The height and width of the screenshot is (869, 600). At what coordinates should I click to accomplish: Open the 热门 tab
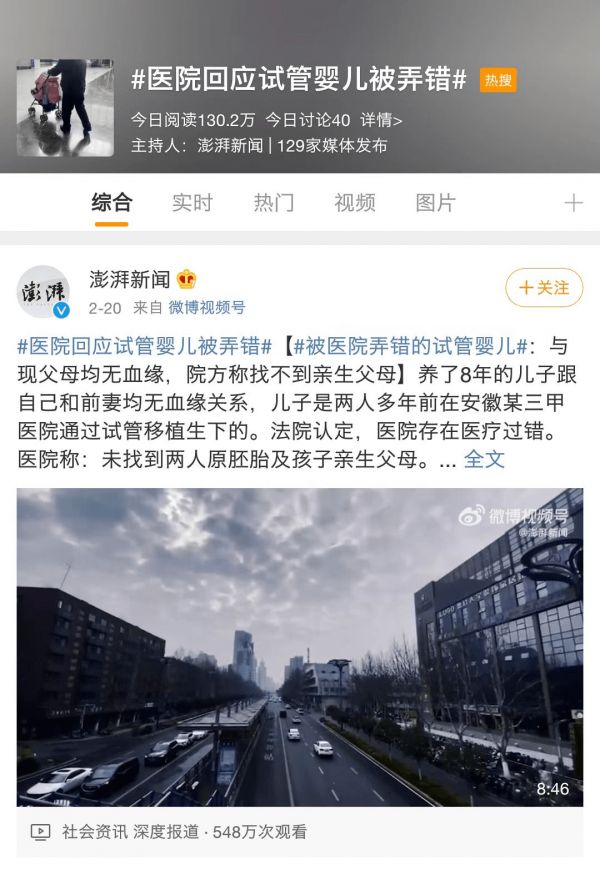coord(273,203)
